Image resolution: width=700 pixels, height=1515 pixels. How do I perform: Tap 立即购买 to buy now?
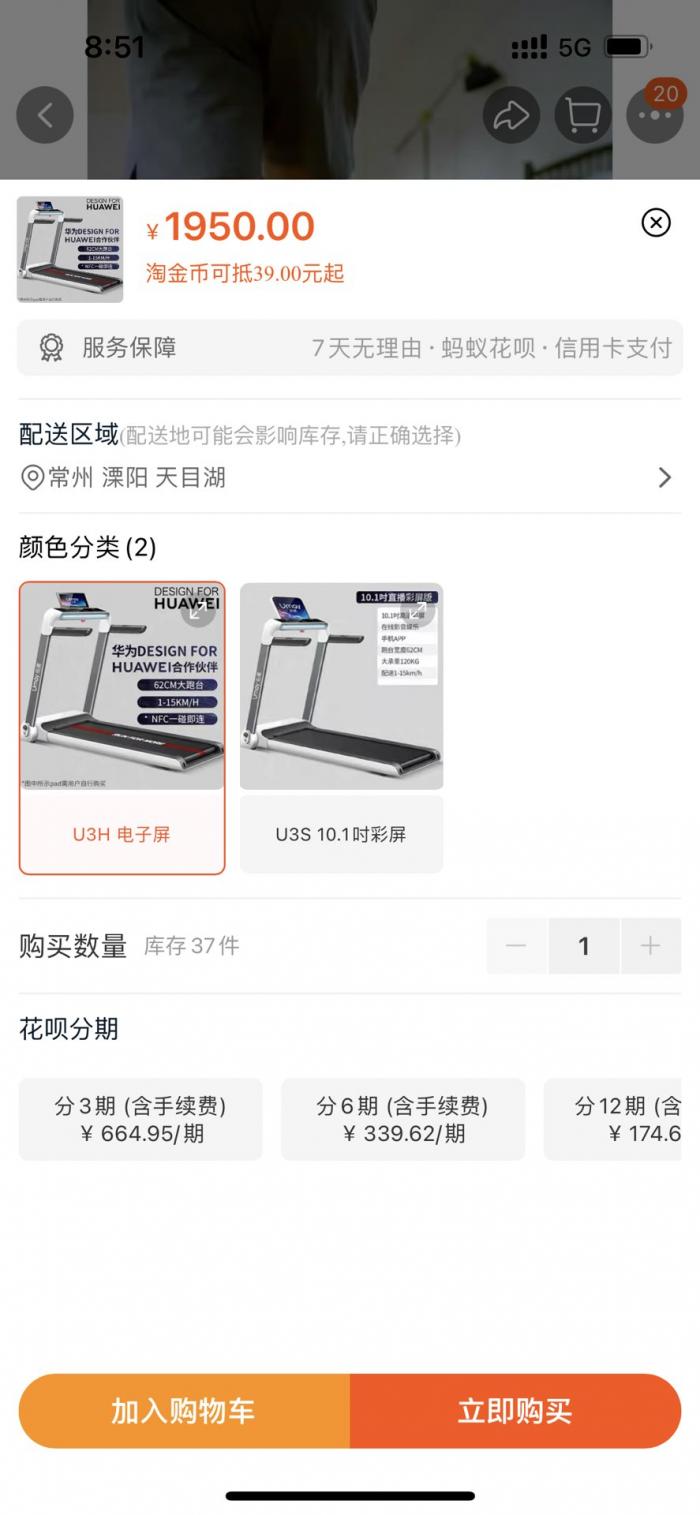(515, 1411)
